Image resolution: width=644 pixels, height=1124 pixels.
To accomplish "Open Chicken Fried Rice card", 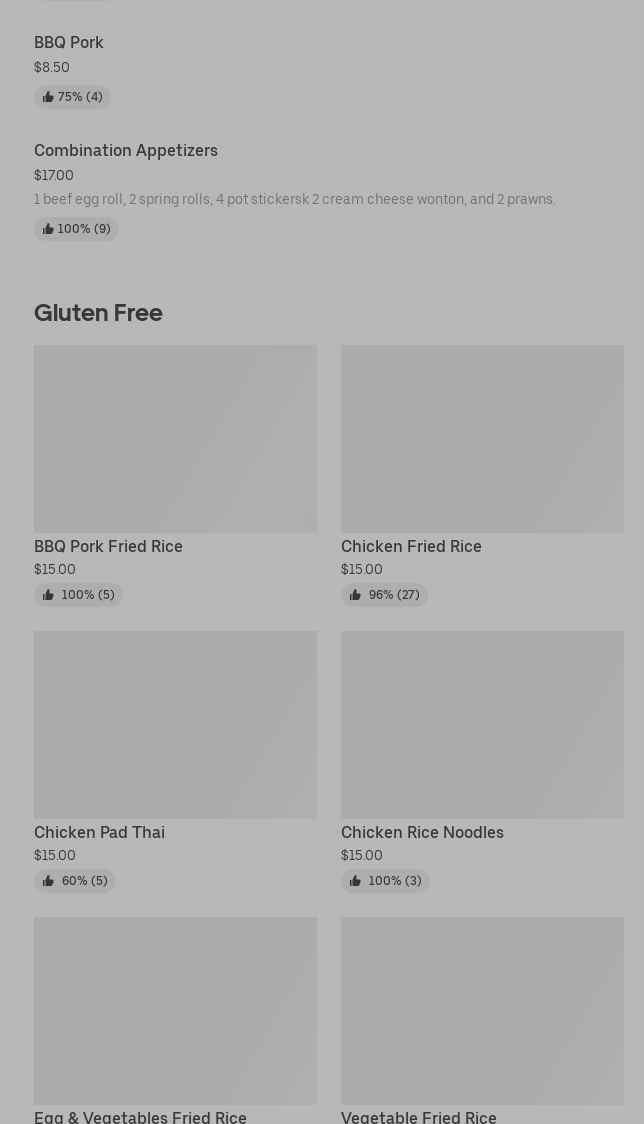I will 482,475.
